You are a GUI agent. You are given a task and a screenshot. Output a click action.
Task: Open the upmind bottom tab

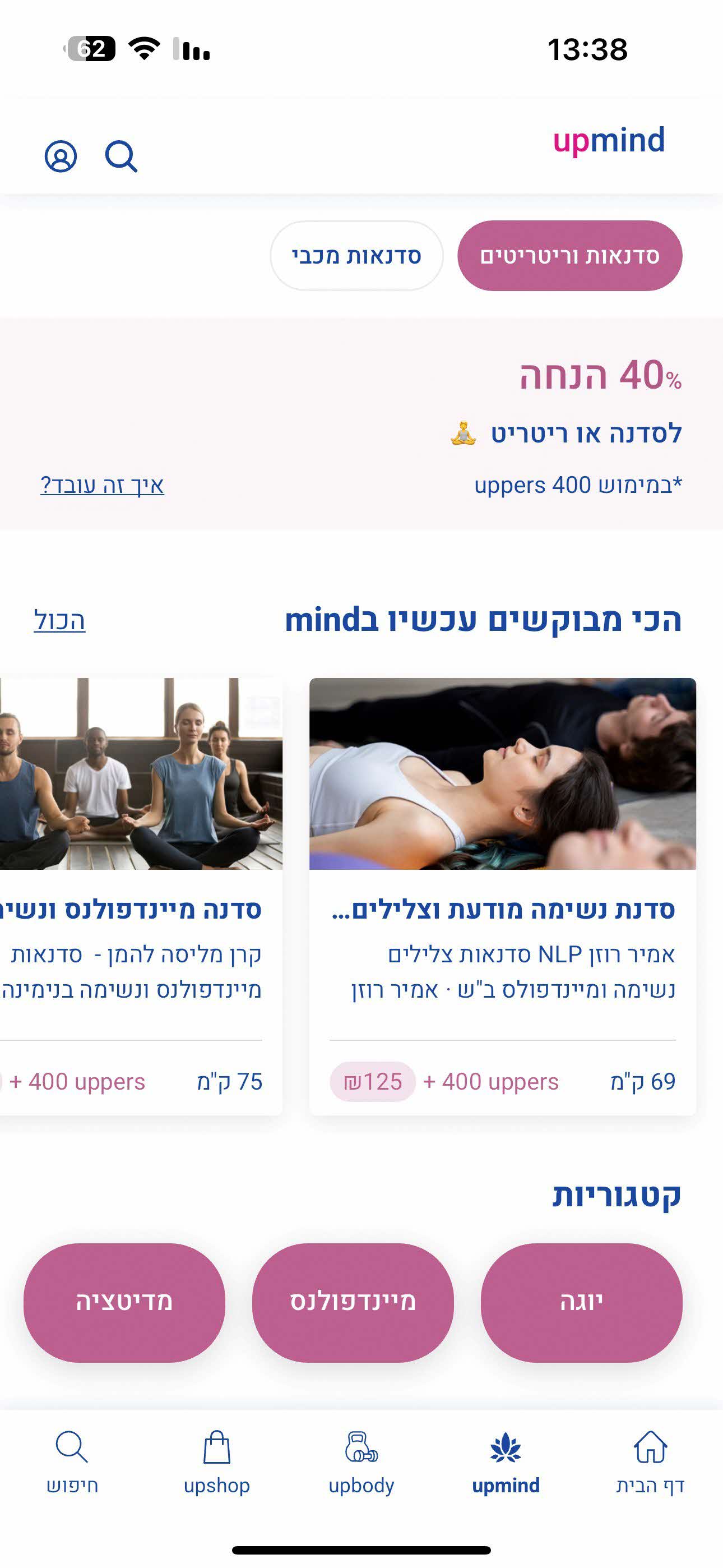(506, 1462)
